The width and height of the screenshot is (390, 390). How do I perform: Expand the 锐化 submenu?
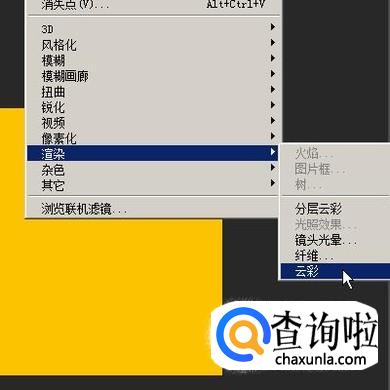coord(153,107)
